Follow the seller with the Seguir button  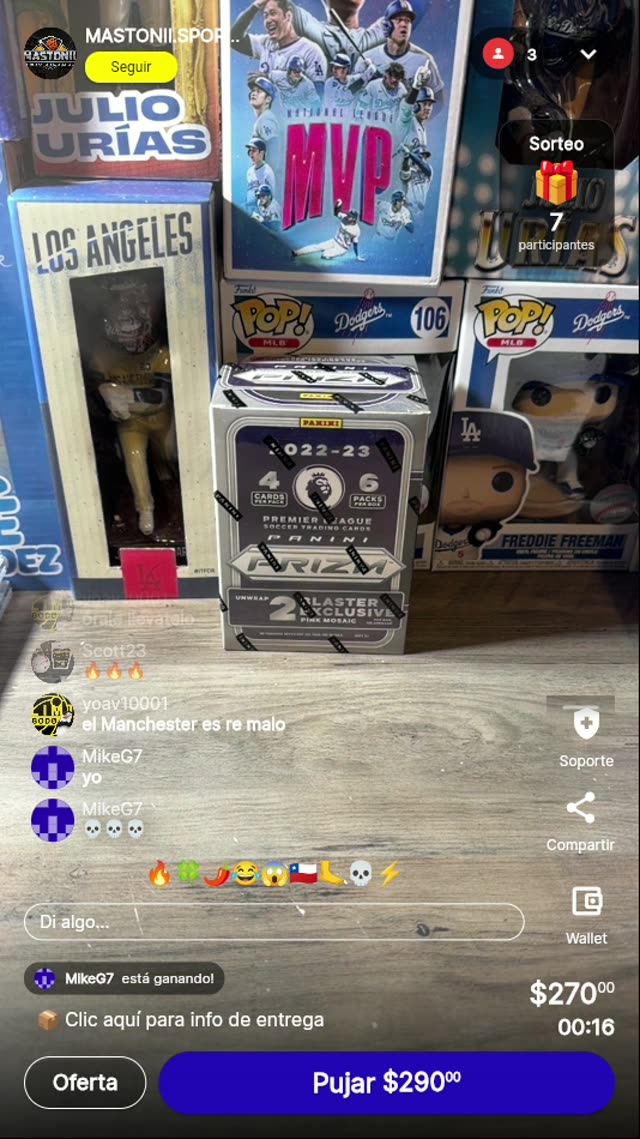tap(131, 67)
